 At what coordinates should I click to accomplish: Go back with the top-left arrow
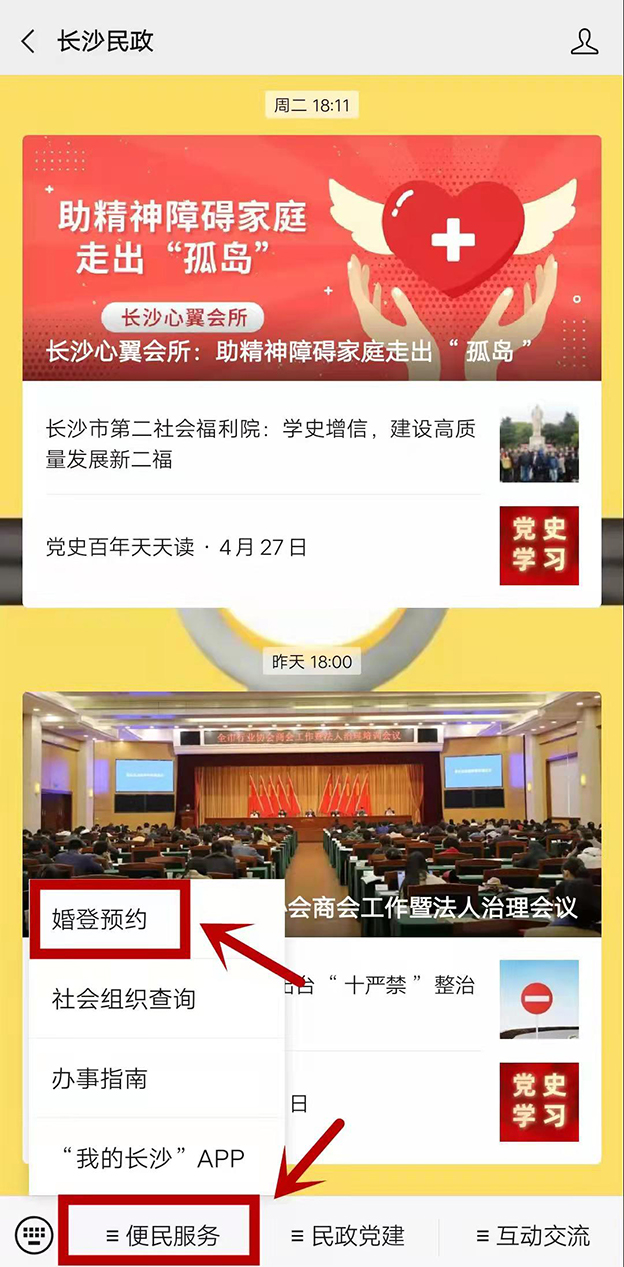pyautogui.click(x=28, y=41)
